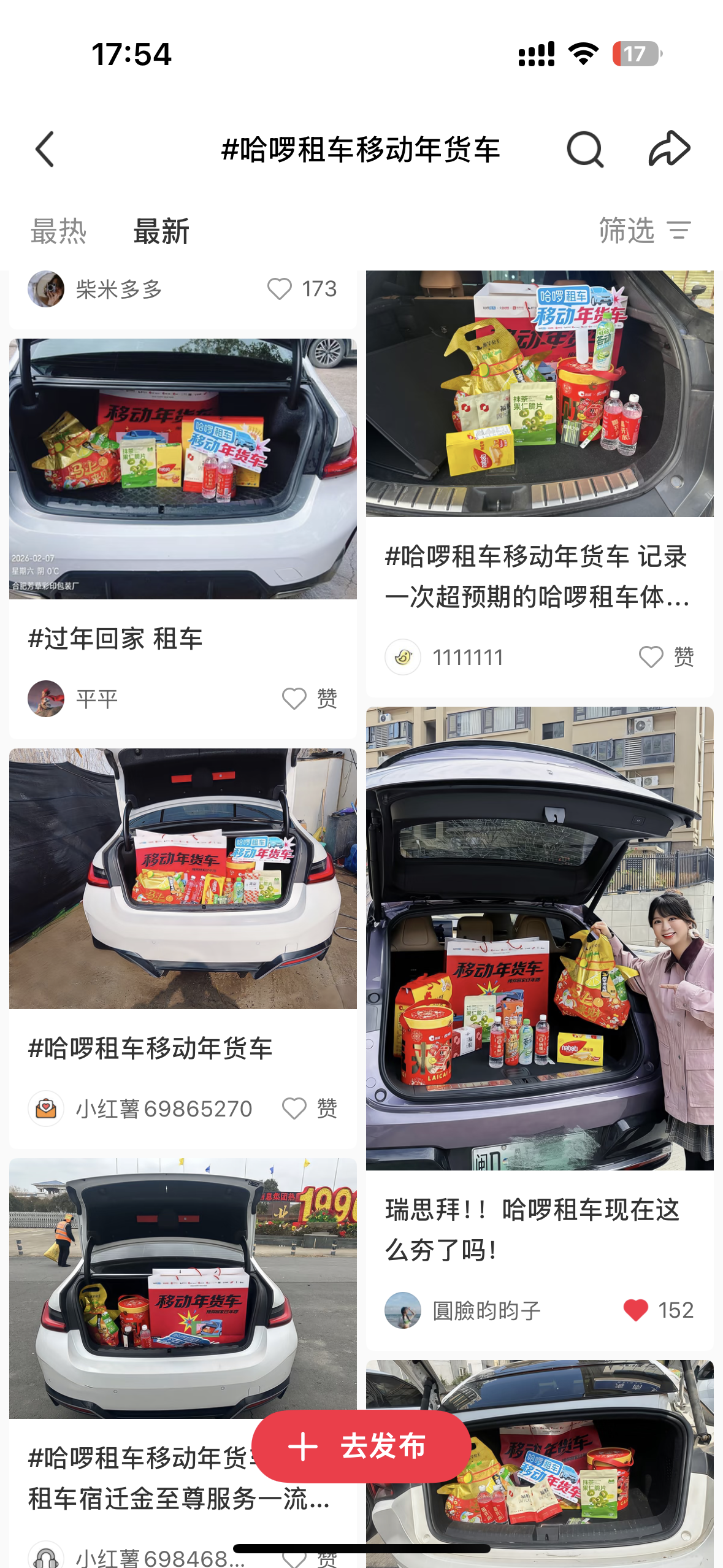Like 柴米多多's post with 173 likes
This screenshot has width=723, height=1568.
(x=280, y=289)
